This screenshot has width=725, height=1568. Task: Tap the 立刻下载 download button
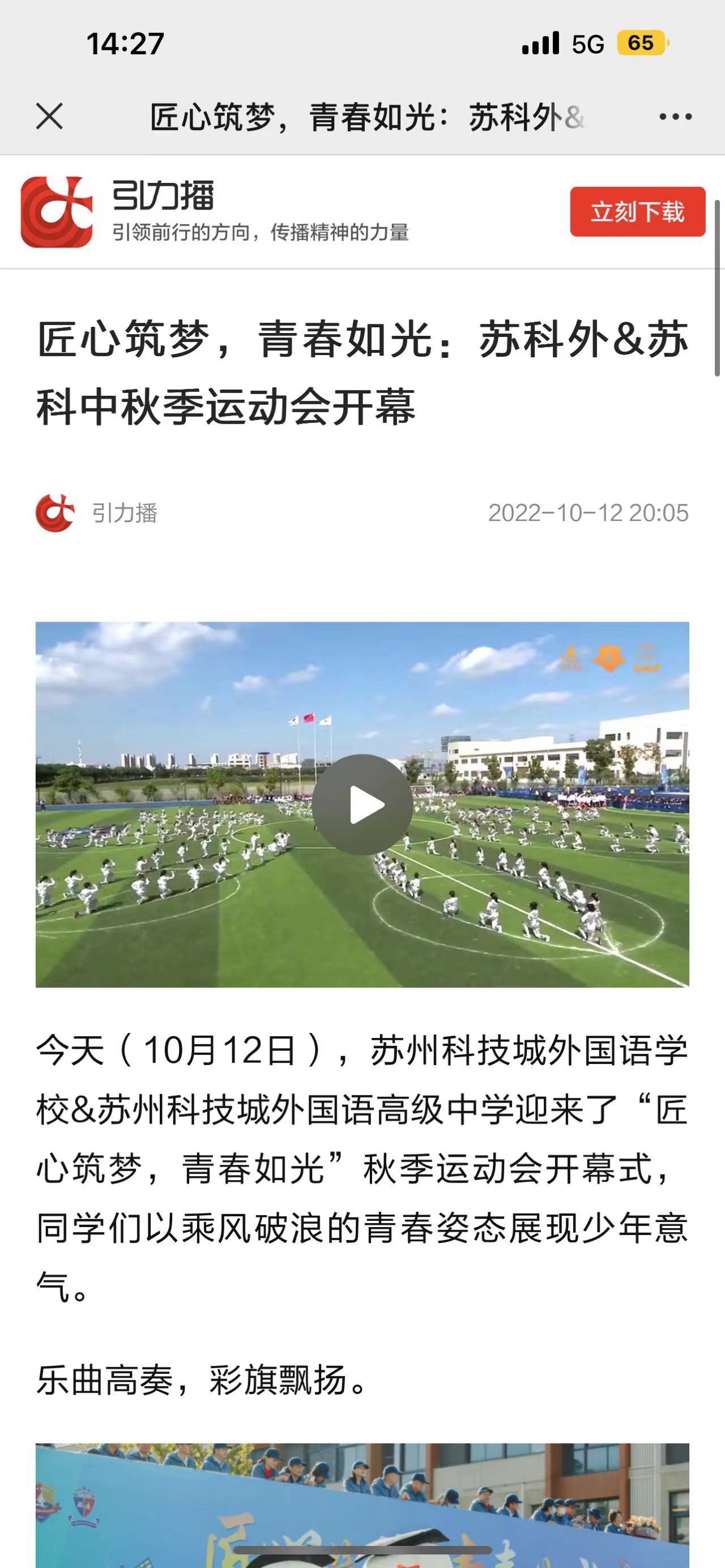click(637, 212)
